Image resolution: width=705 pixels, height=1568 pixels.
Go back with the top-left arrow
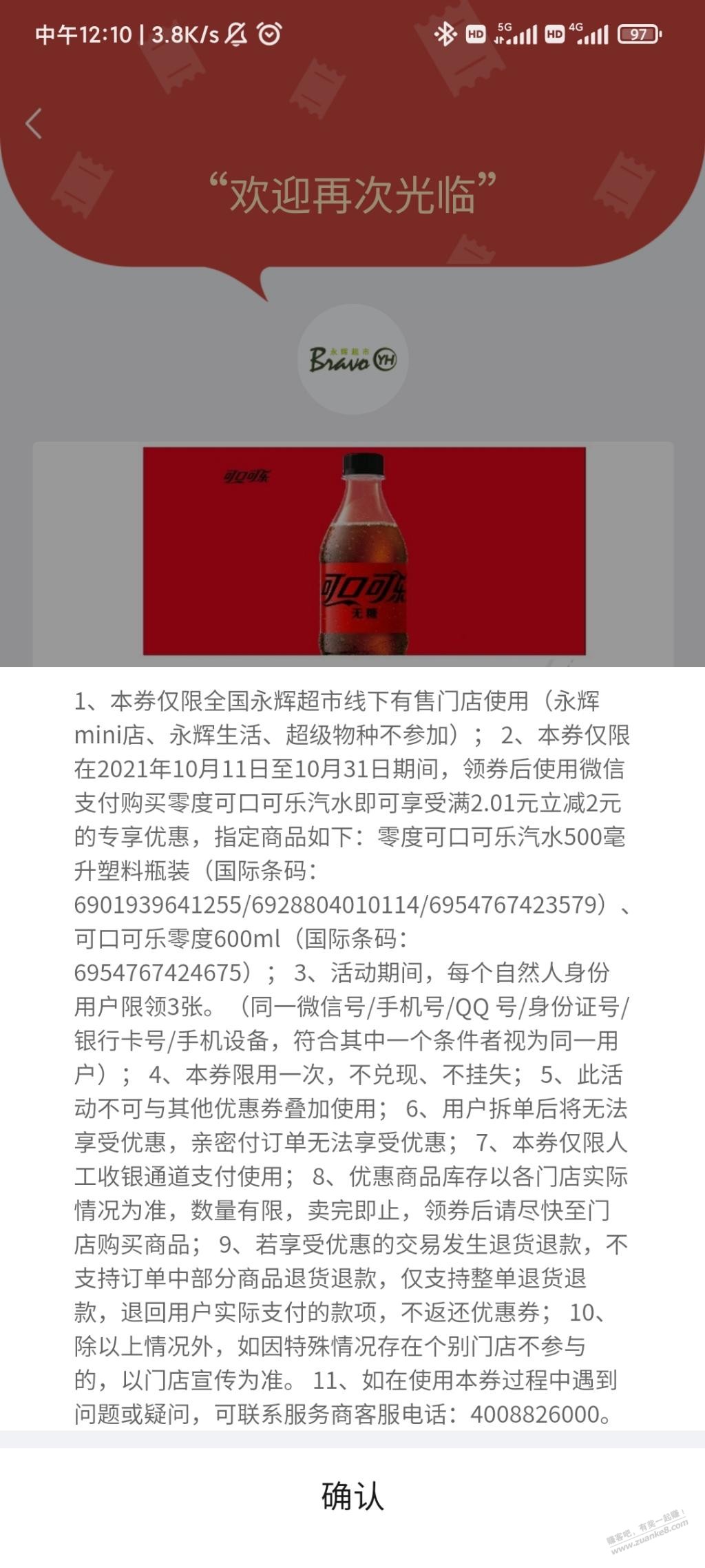[x=34, y=124]
